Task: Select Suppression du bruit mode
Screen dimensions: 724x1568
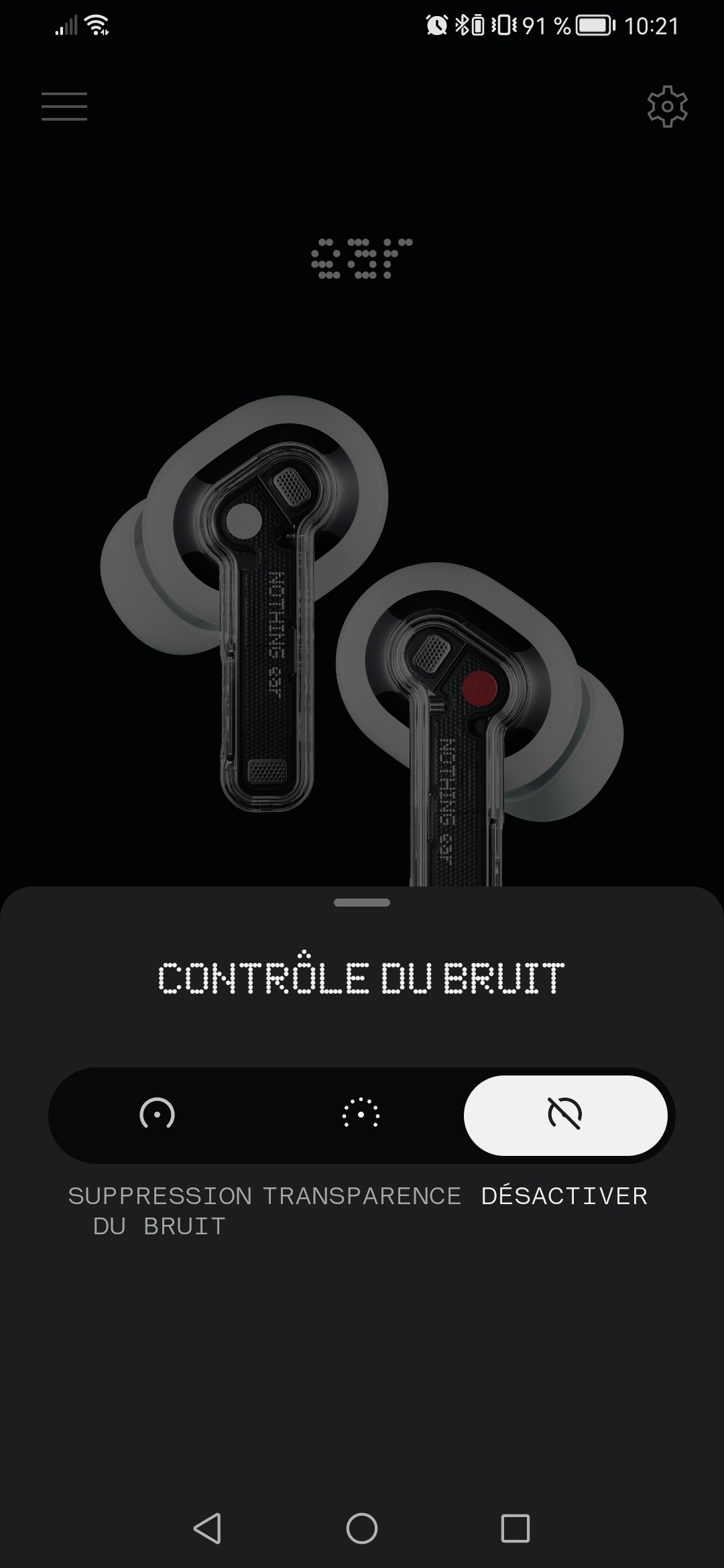Action: [x=157, y=1115]
